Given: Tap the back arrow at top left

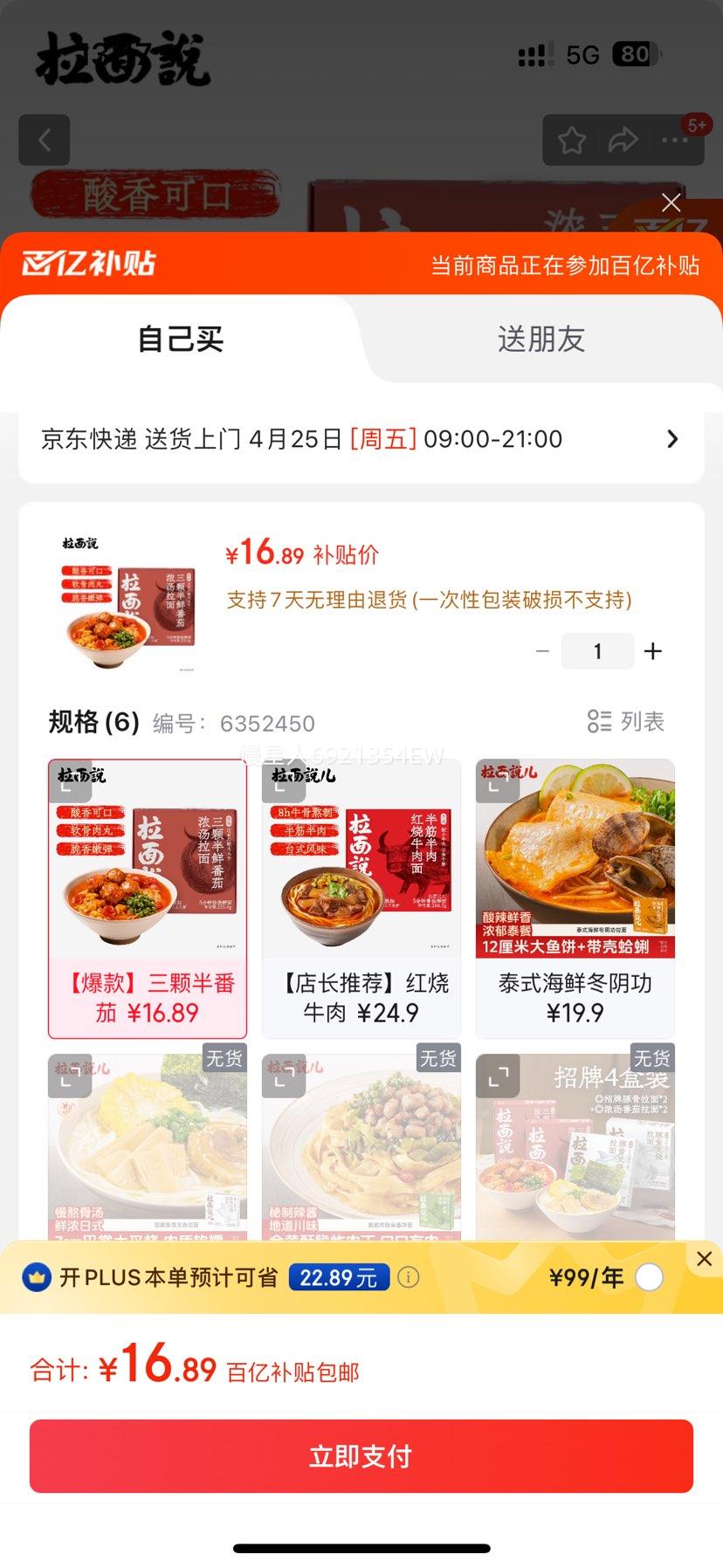Looking at the screenshot, I should point(44,140).
